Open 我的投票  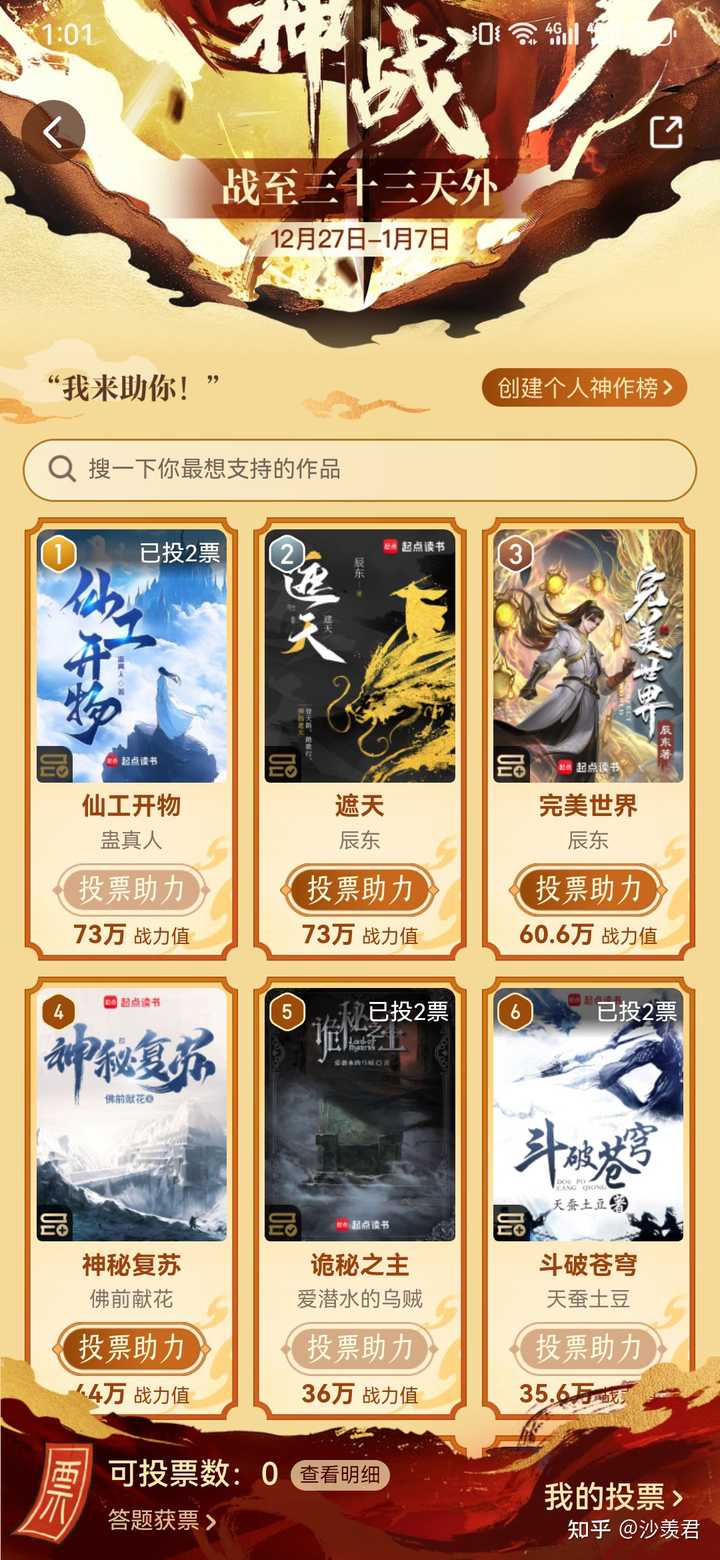click(613, 1497)
